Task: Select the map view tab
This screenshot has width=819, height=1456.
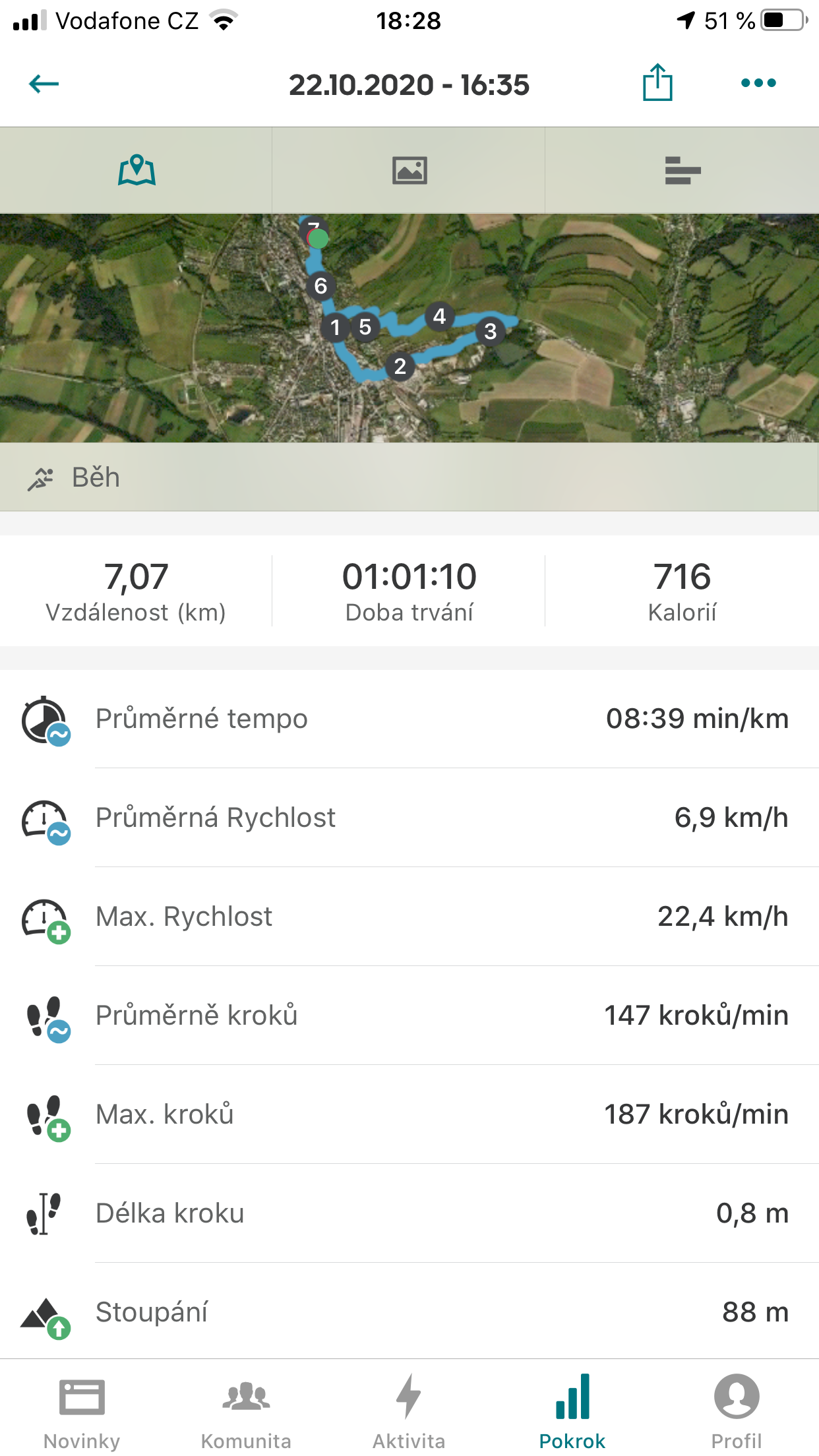Action: (136, 170)
